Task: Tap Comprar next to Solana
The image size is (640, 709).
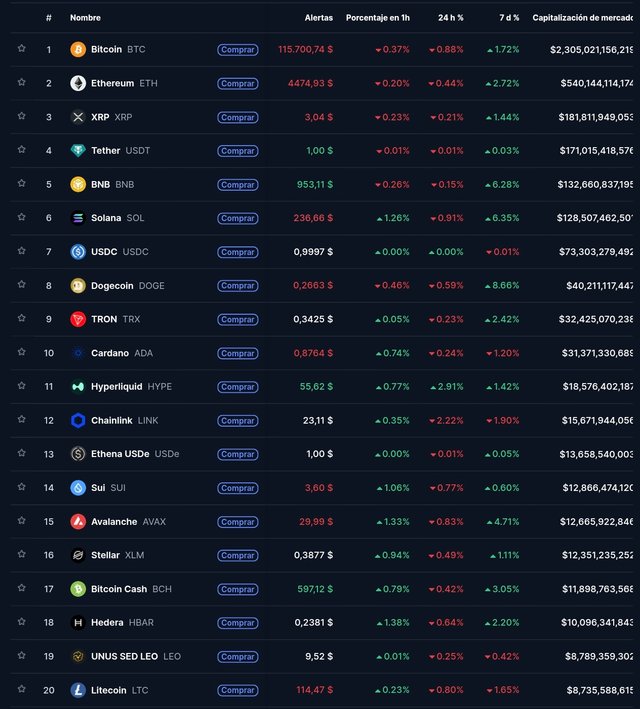Action: pyautogui.click(x=237, y=218)
